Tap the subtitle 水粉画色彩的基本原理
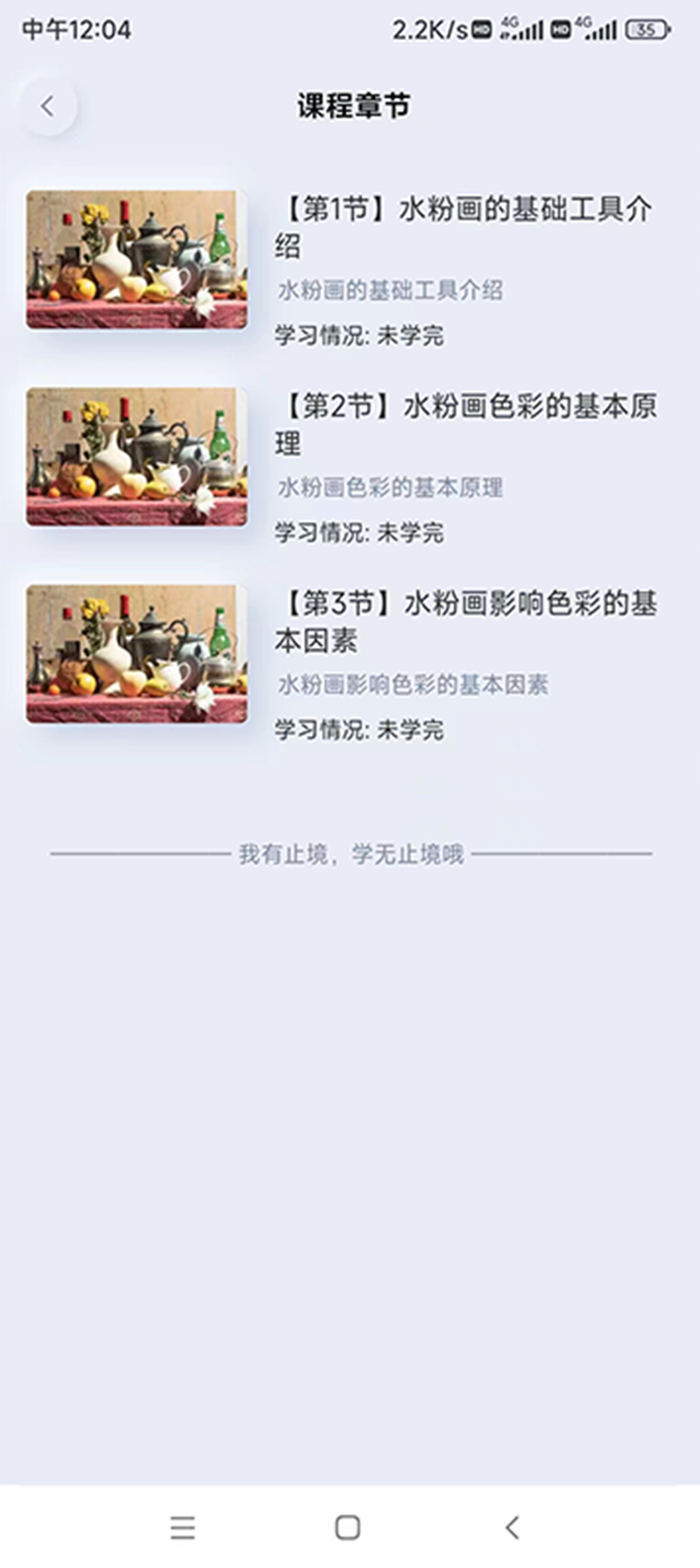The height and width of the screenshot is (1568, 700). [x=391, y=487]
